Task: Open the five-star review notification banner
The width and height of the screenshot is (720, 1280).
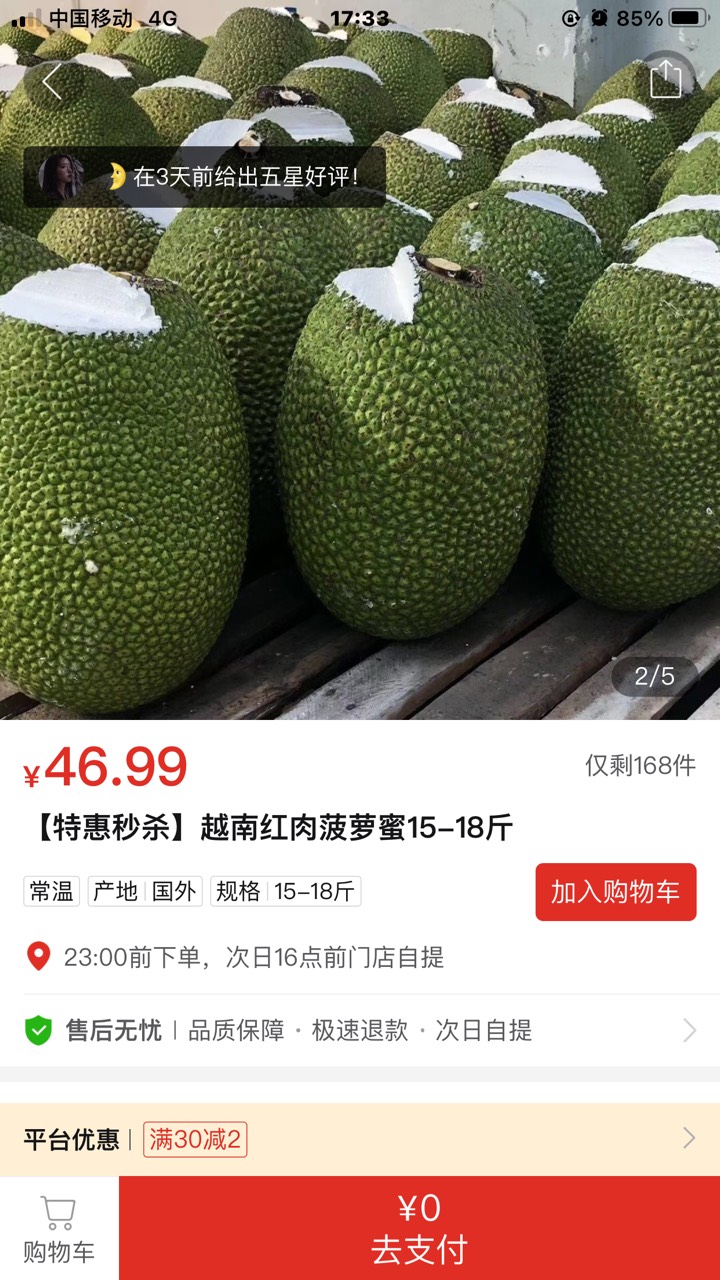Action: tap(205, 177)
